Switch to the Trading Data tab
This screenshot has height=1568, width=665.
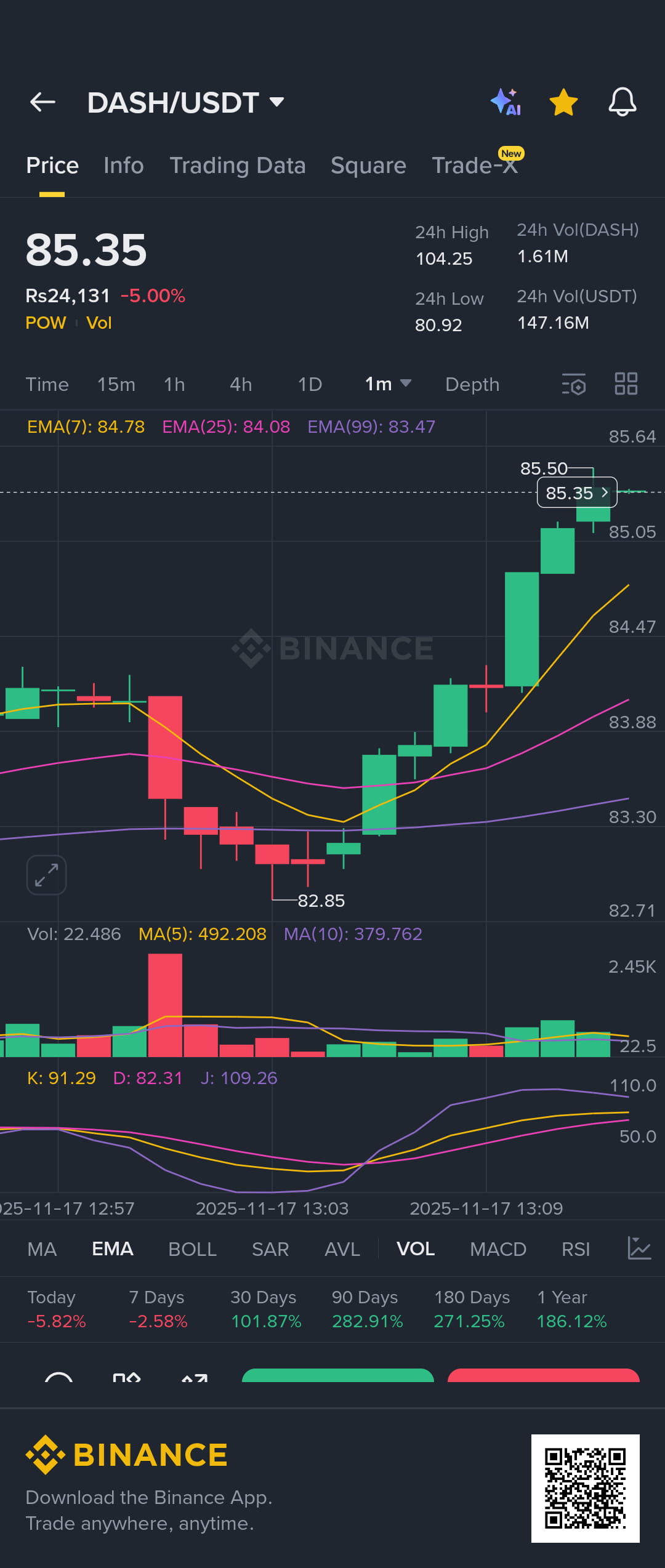(237, 165)
